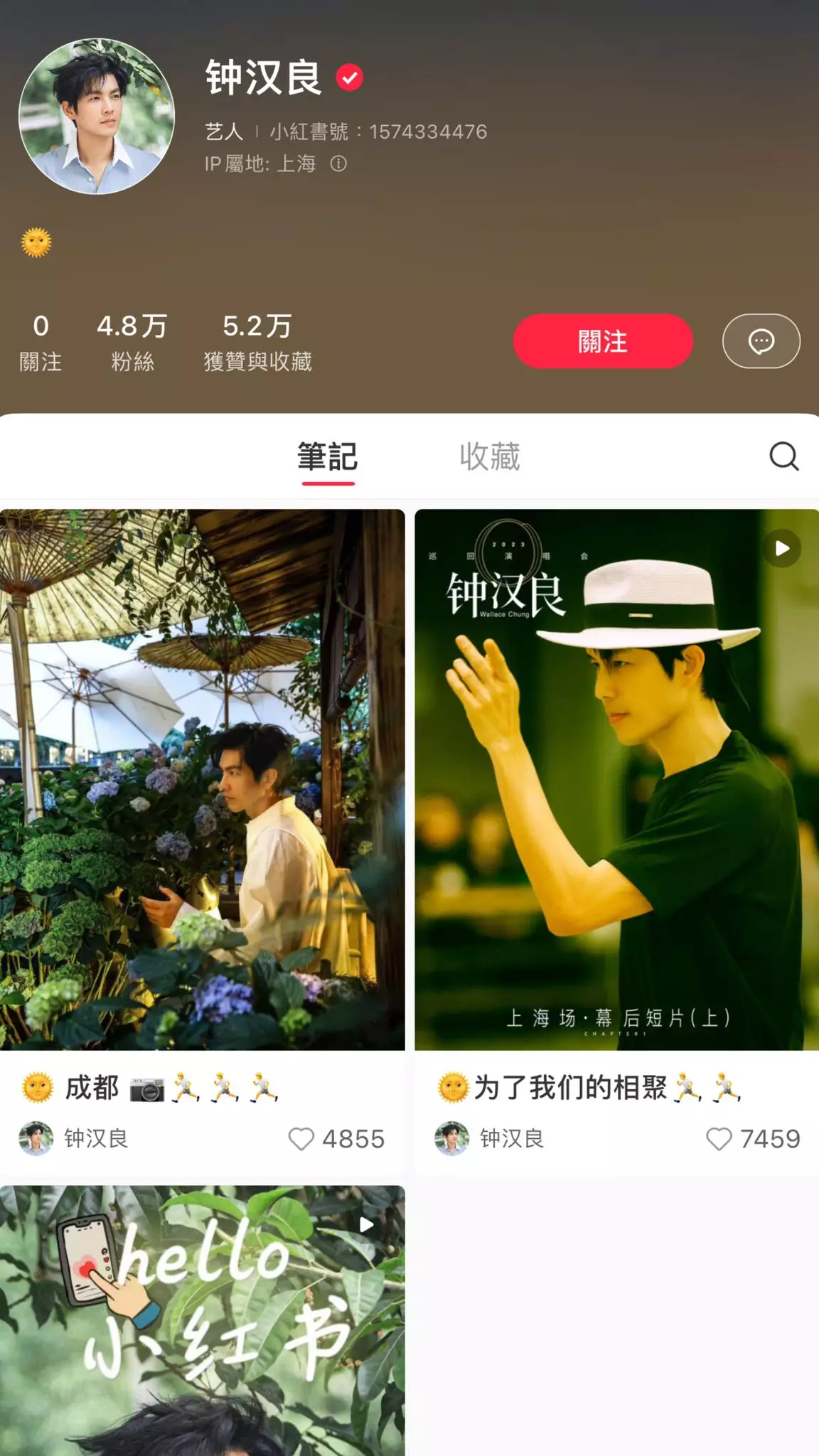
Task: View the profile avatar photo
Action: [x=97, y=117]
